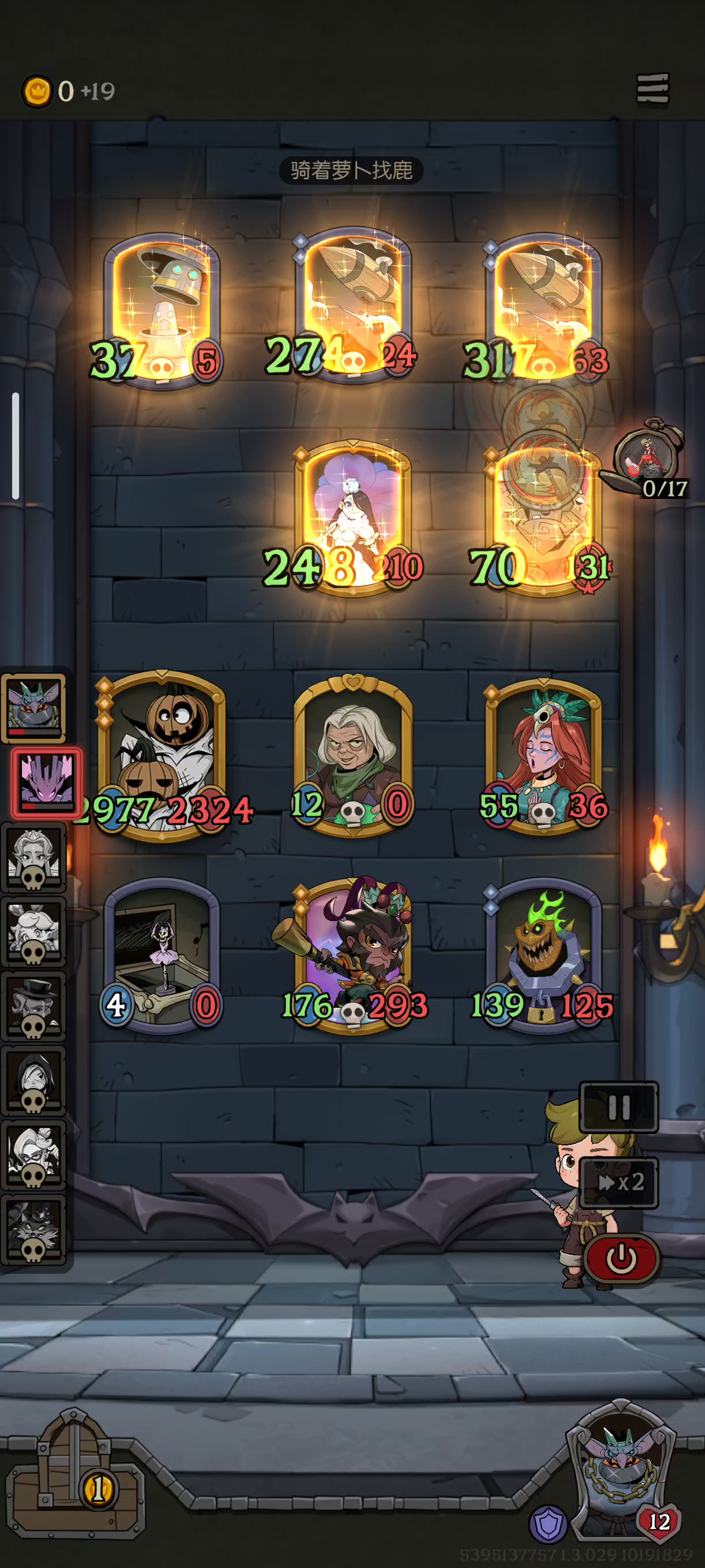This screenshot has height=1568, width=705.
Task: Open the hamburger menu
Action: [x=652, y=90]
